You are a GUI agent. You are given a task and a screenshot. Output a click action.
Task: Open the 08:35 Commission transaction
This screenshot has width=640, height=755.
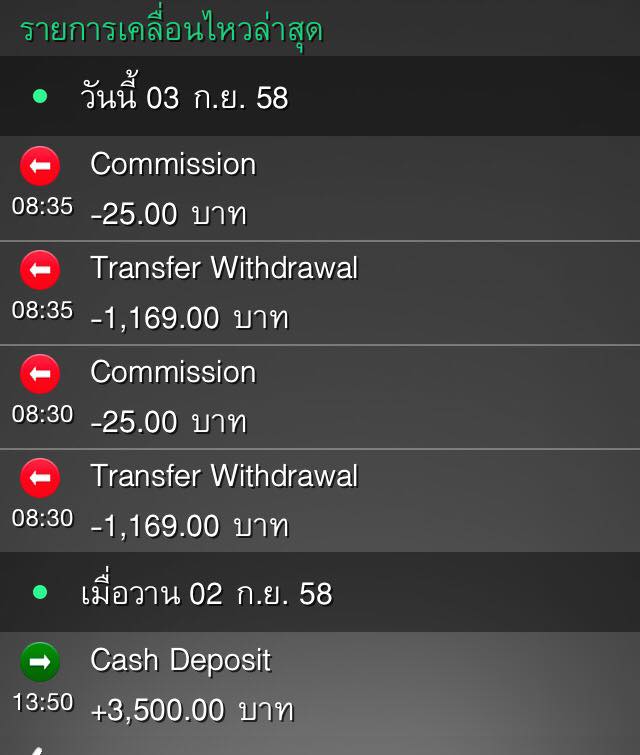tap(320, 189)
